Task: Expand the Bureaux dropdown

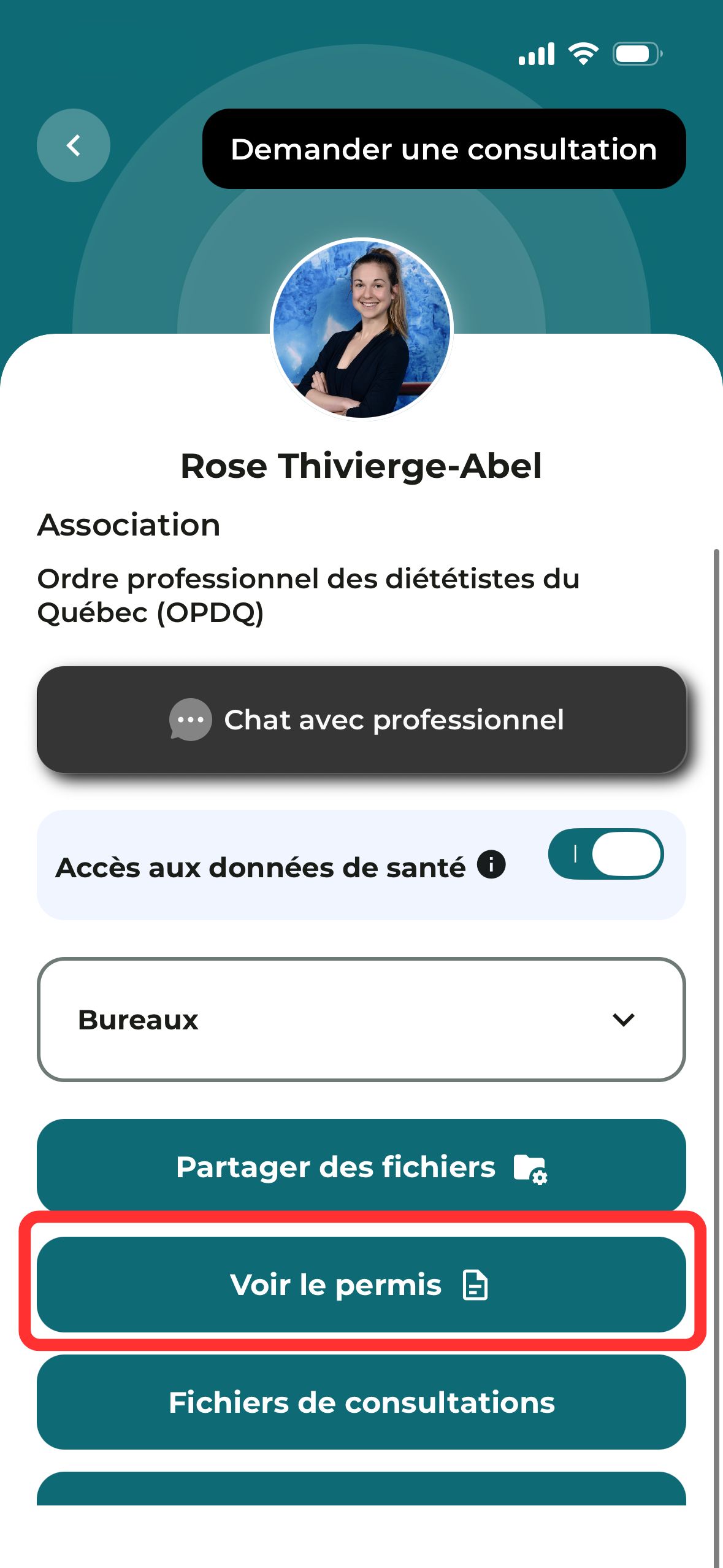Action: point(362,1020)
